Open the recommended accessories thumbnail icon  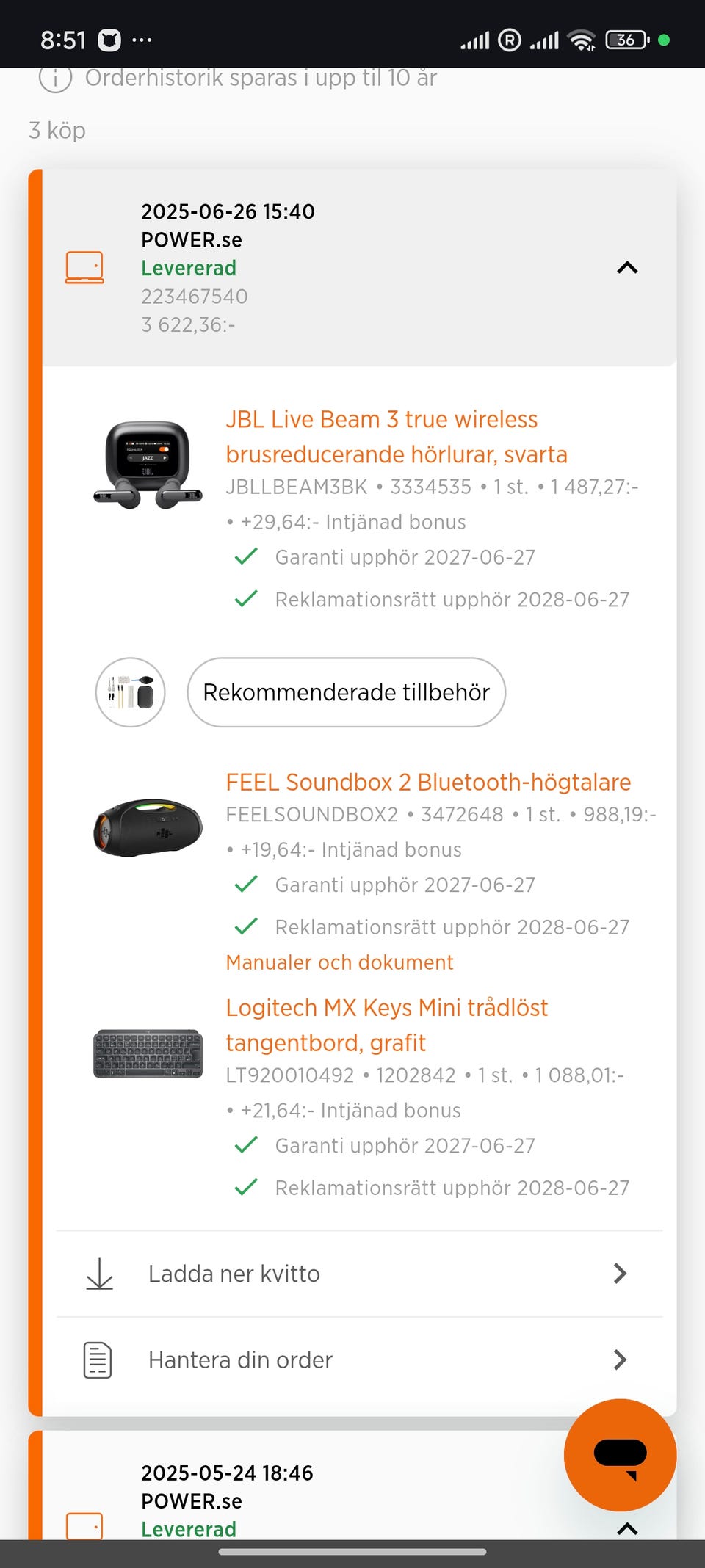pyautogui.click(x=131, y=692)
